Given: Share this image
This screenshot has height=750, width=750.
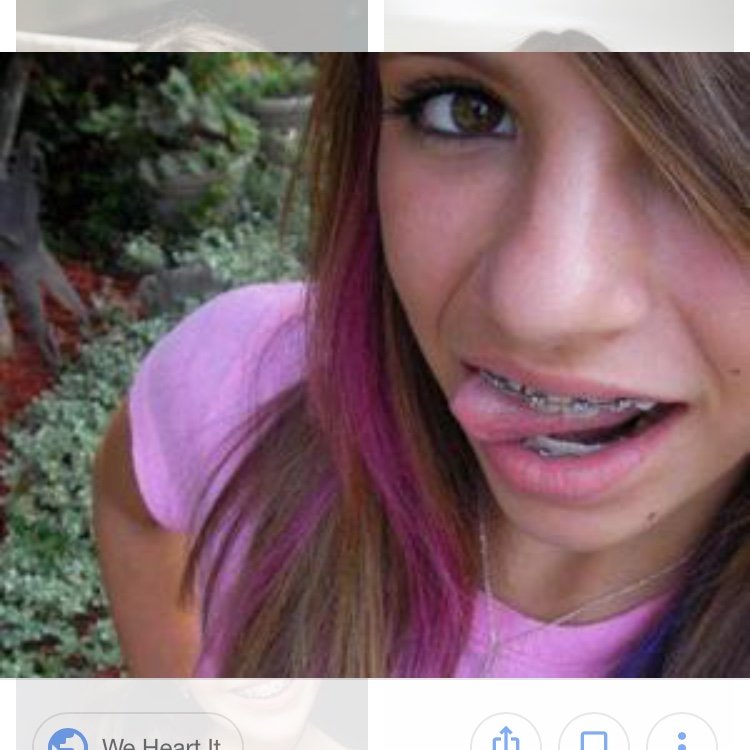Looking at the screenshot, I should (506, 738).
